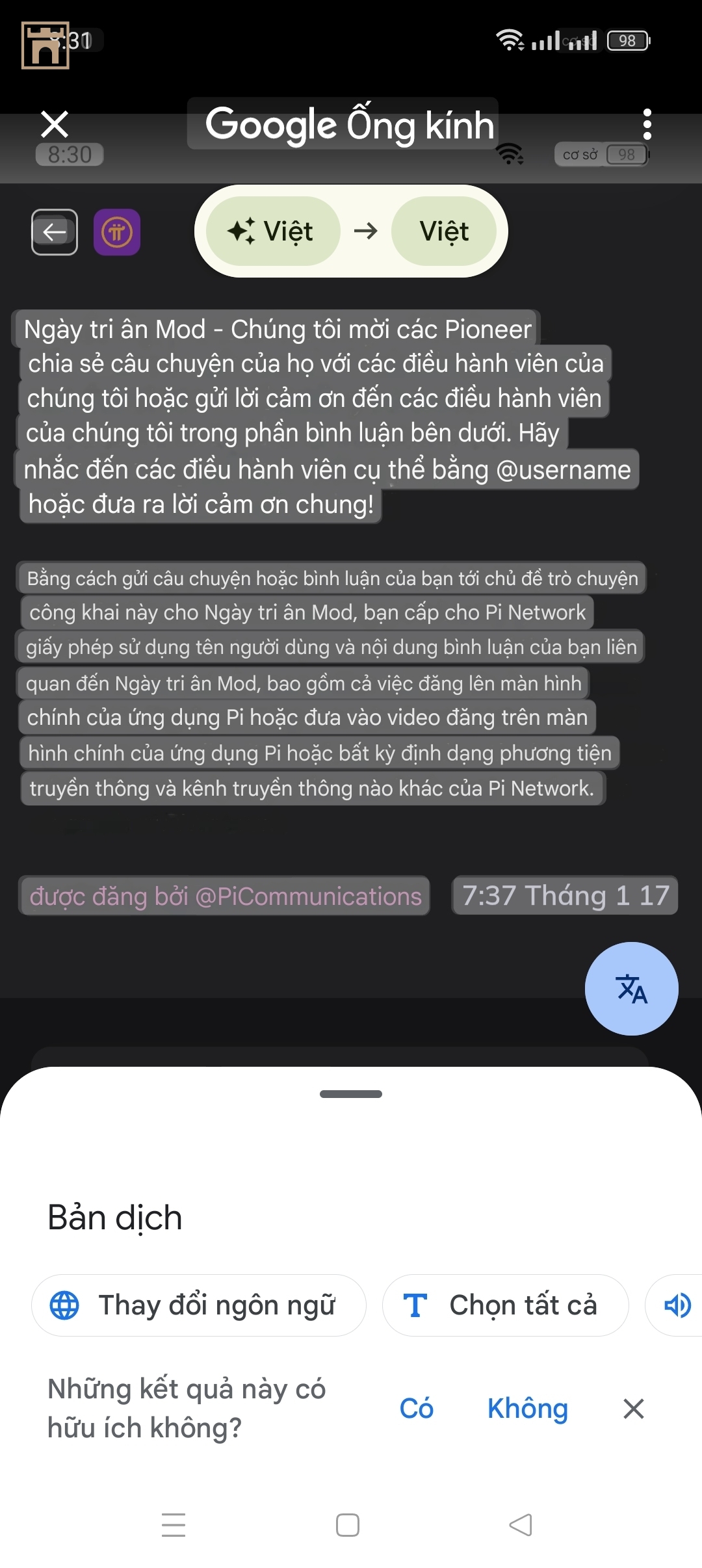Tap the bottom sheet drag handle
702x1568 pixels.
pos(351,1094)
